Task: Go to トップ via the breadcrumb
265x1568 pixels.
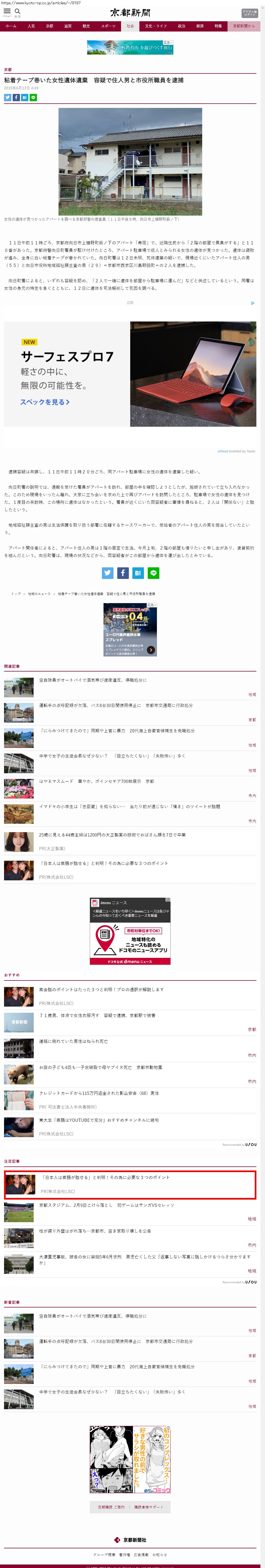Action: 16,593
